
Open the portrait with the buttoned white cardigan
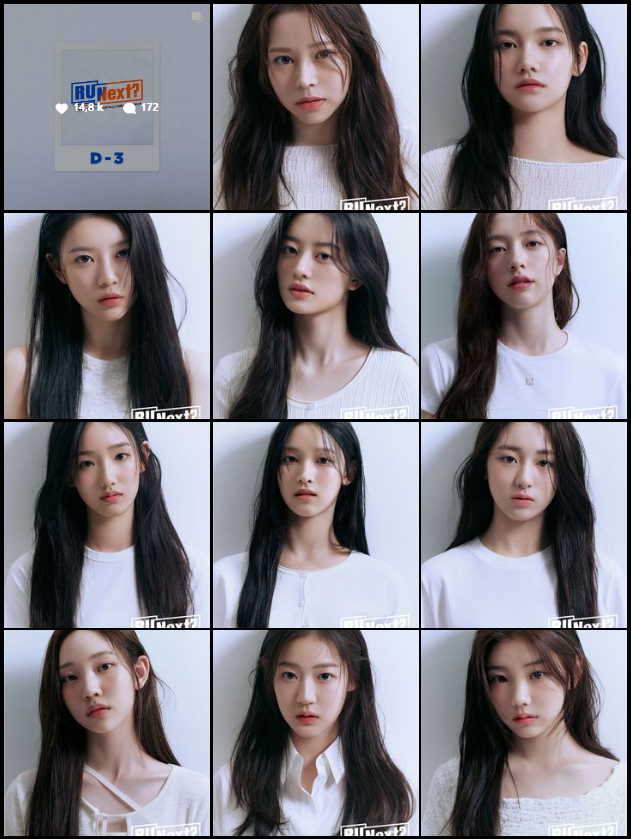pyautogui.click(x=315, y=524)
